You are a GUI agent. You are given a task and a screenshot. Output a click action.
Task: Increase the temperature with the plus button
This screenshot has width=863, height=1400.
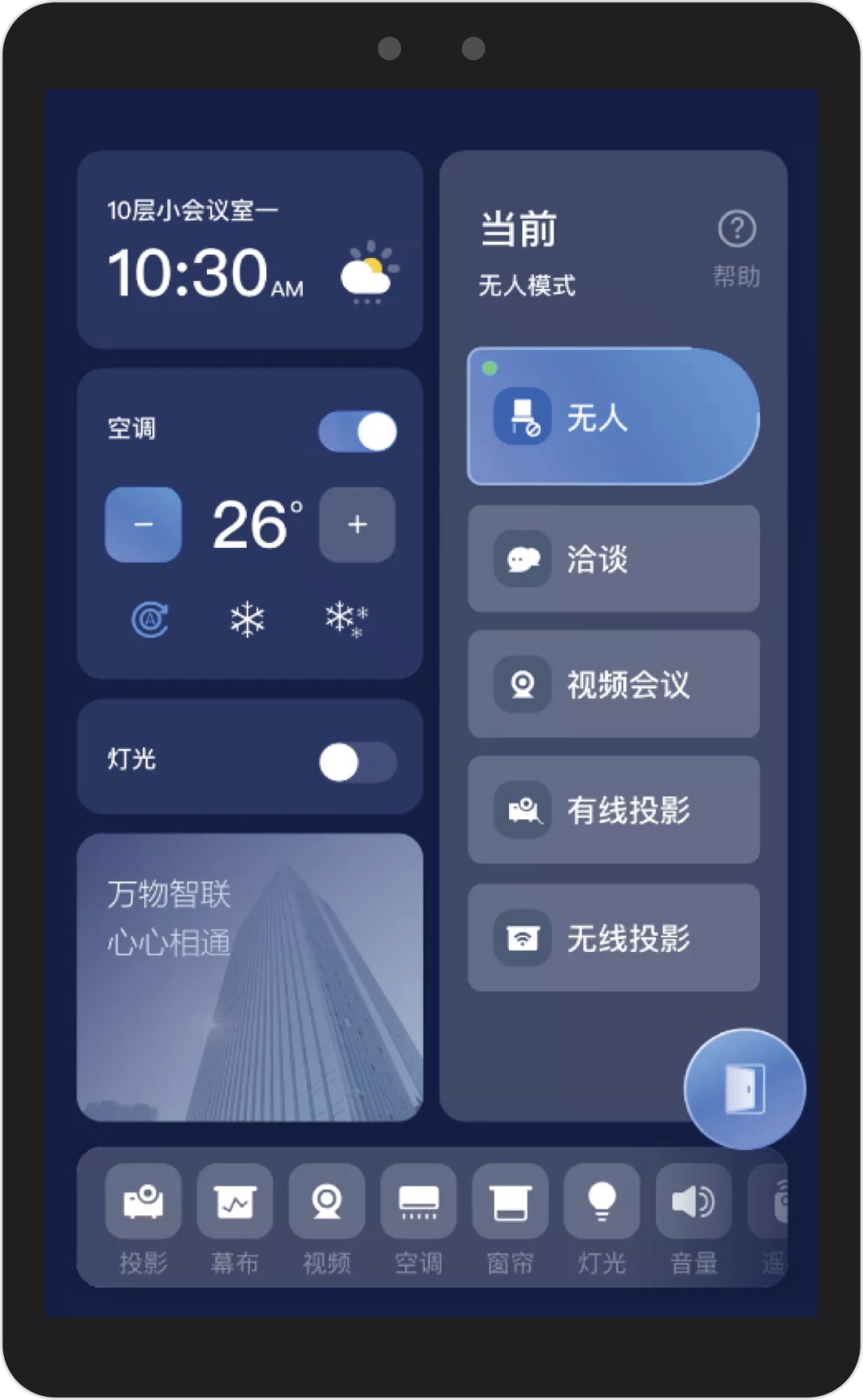(357, 525)
